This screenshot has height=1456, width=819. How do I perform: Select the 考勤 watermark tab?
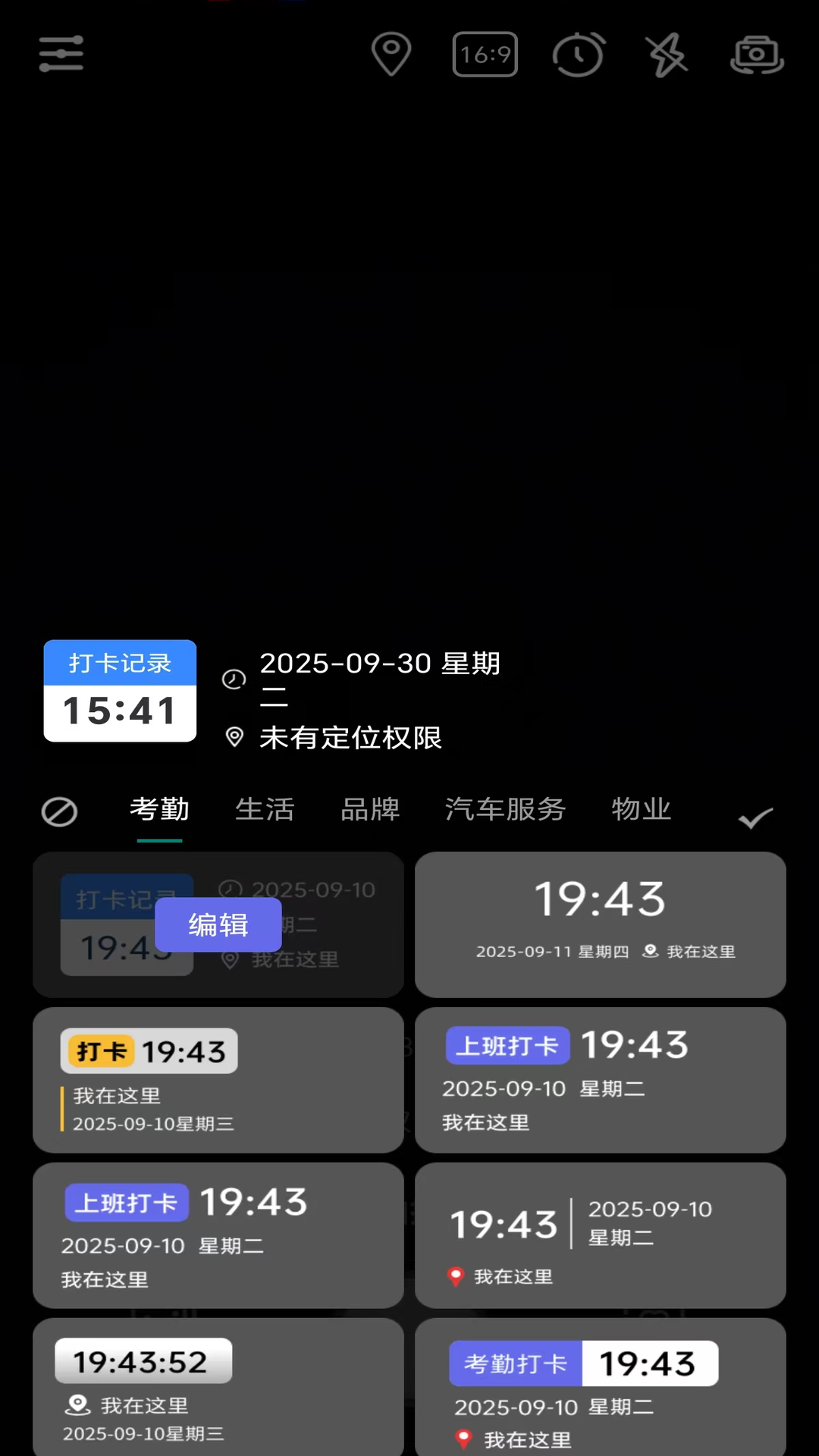coord(160,810)
